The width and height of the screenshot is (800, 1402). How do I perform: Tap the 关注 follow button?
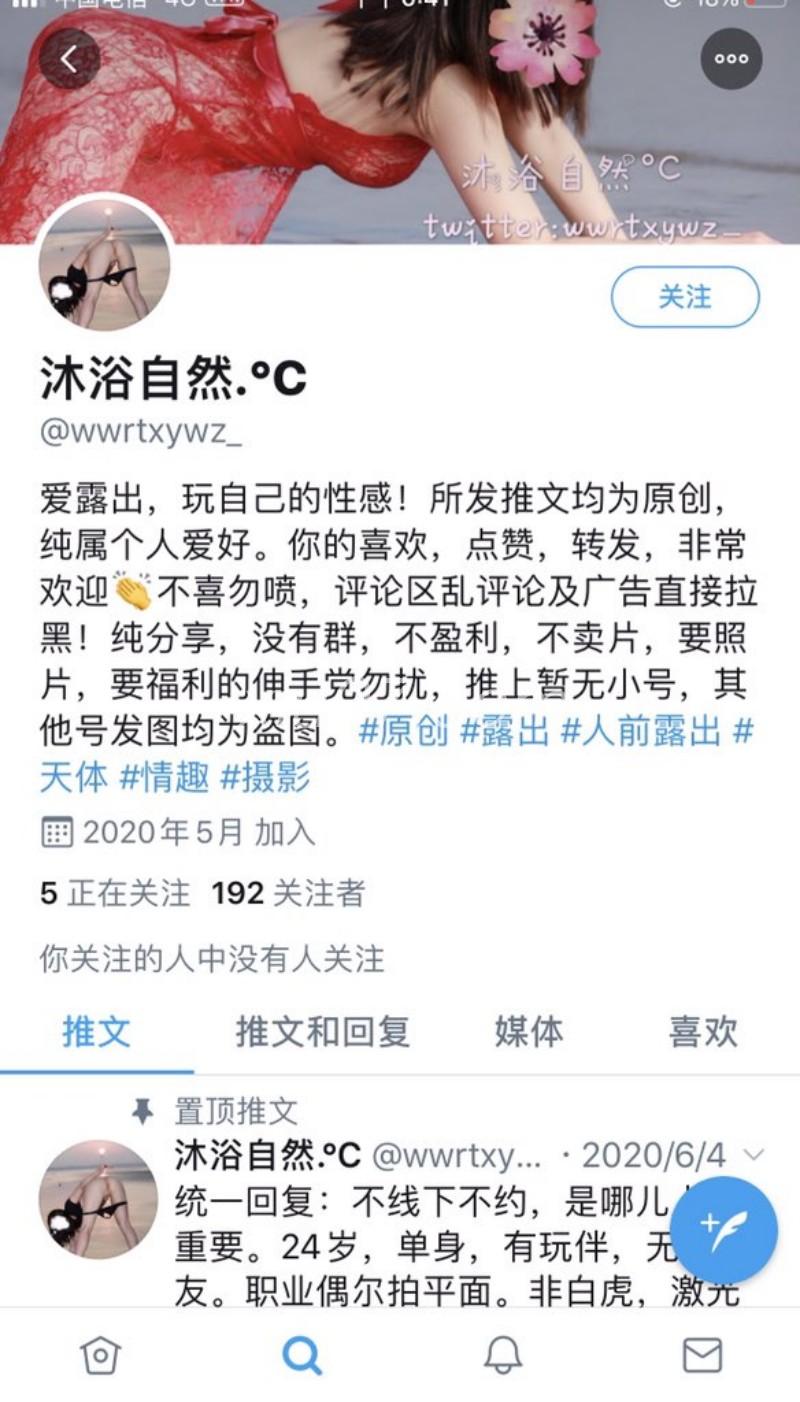point(685,297)
